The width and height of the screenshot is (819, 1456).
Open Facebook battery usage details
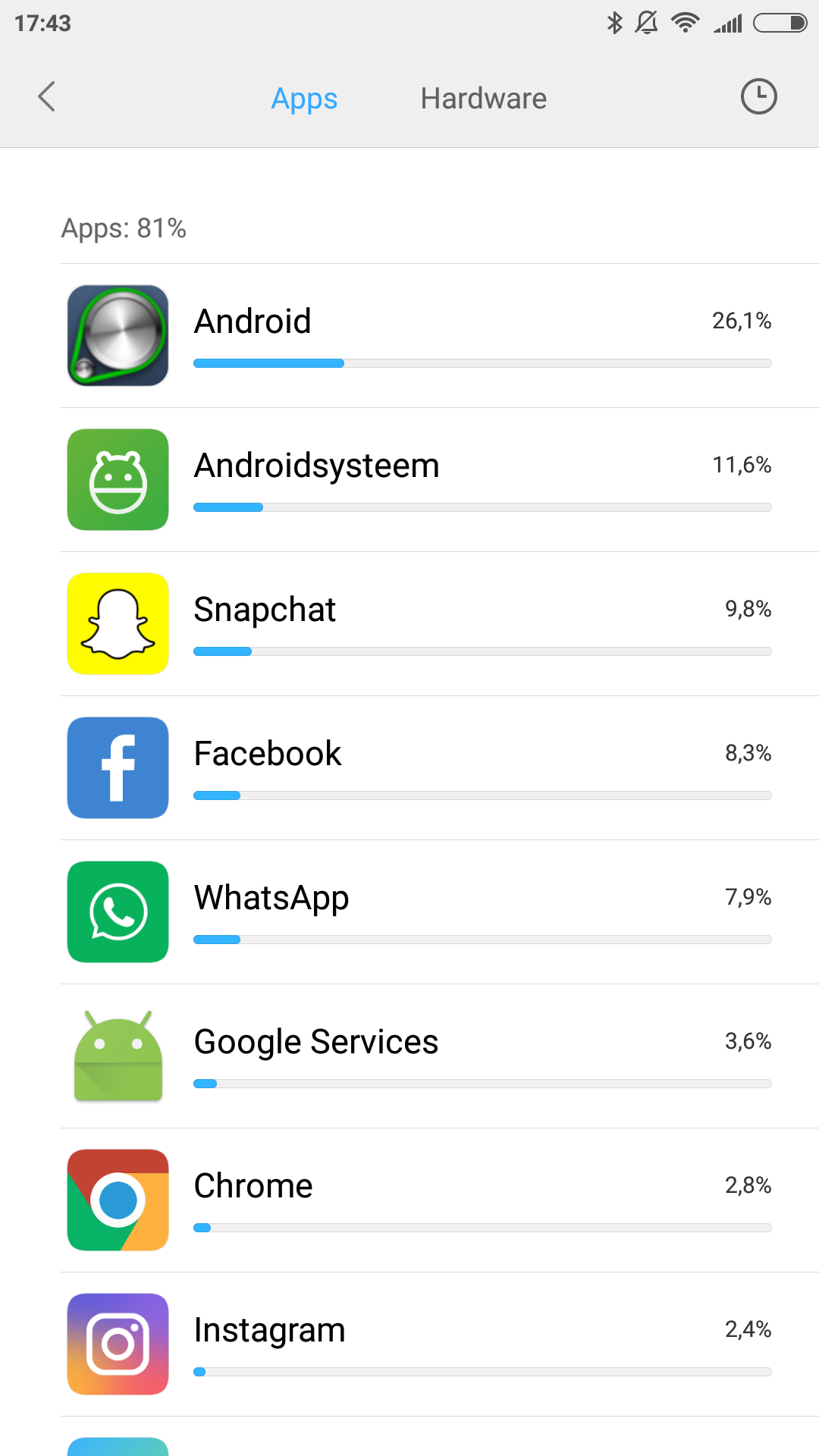440,768
